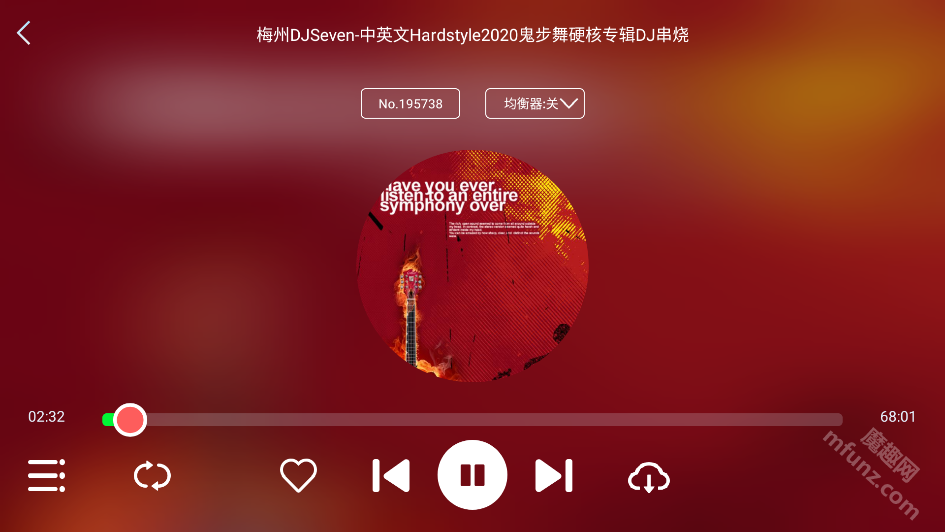The width and height of the screenshot is (945, 532).
Task: Like this track with the heart icon
Action: point(298,476)
